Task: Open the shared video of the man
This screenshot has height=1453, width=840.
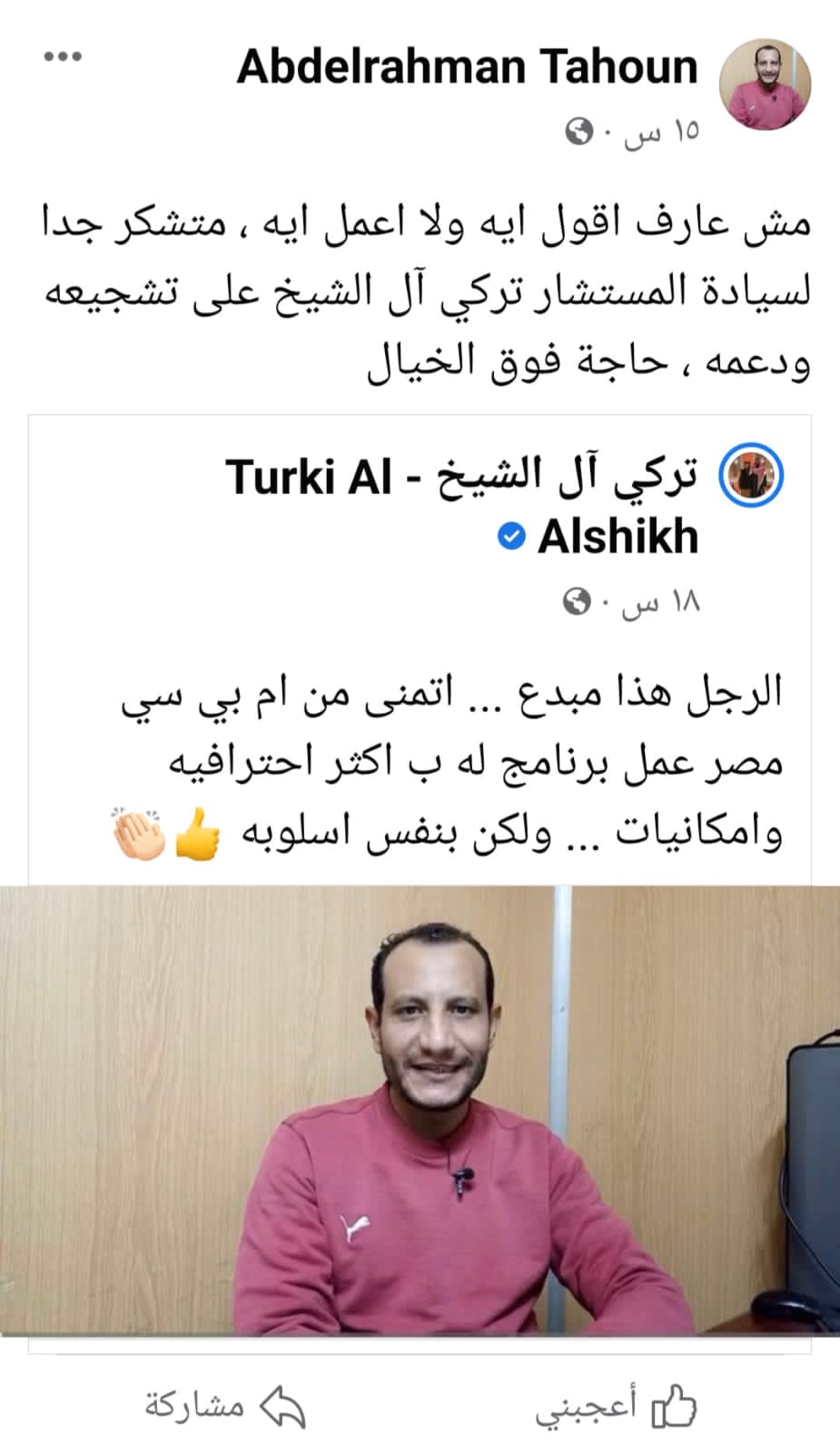Action: [x=420, y=1110]
